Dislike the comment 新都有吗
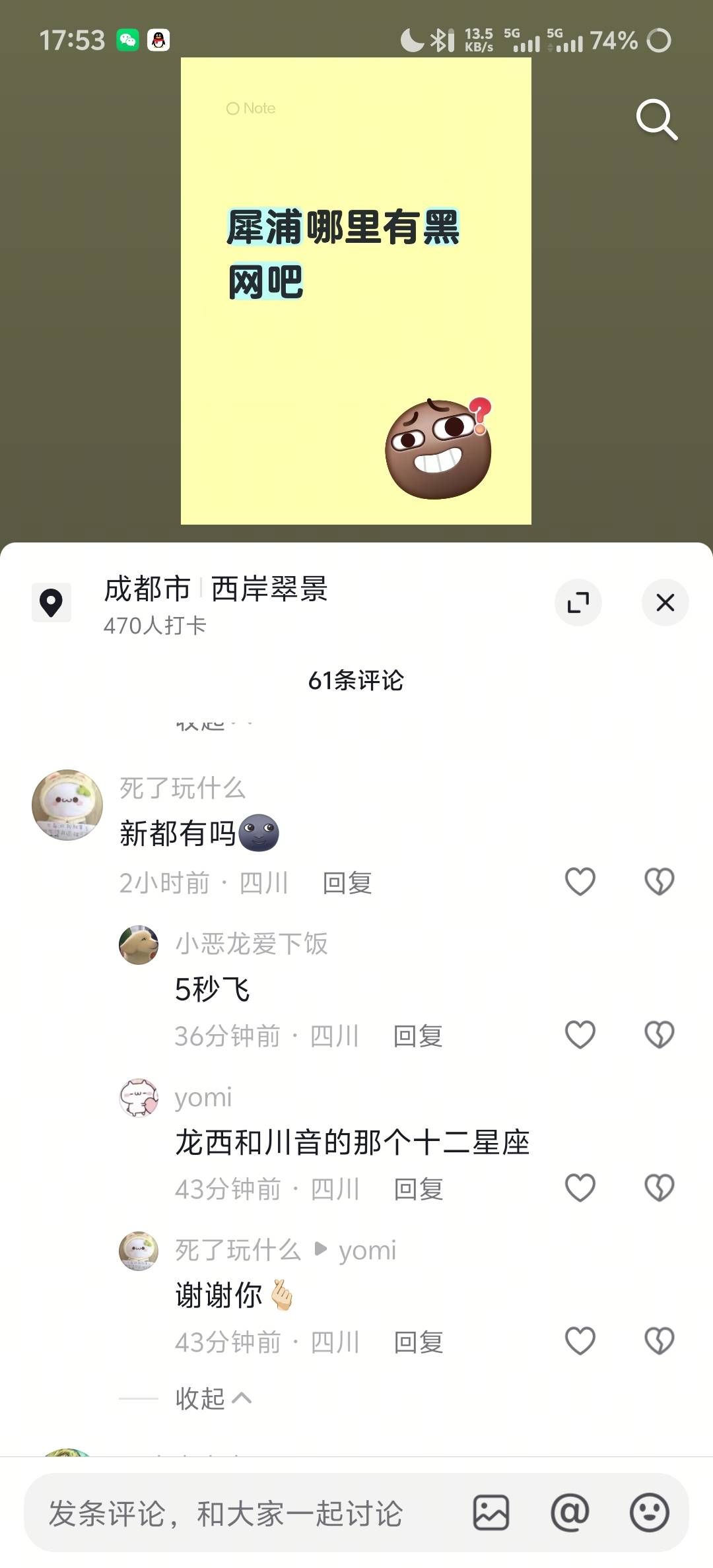This screenshot has height=1568, width=713. pos(659,882)
